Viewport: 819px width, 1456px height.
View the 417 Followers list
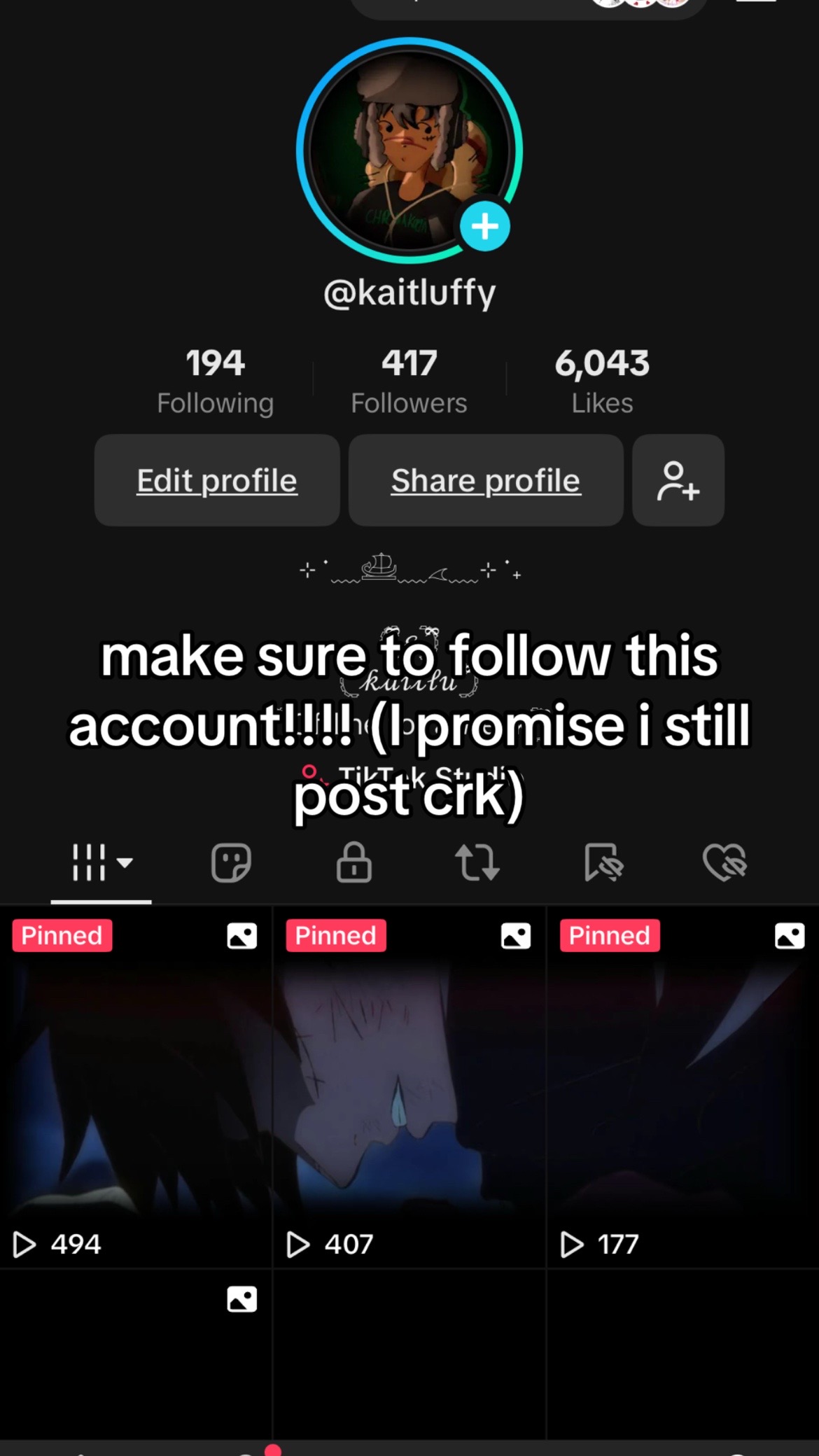coord(409,381)
